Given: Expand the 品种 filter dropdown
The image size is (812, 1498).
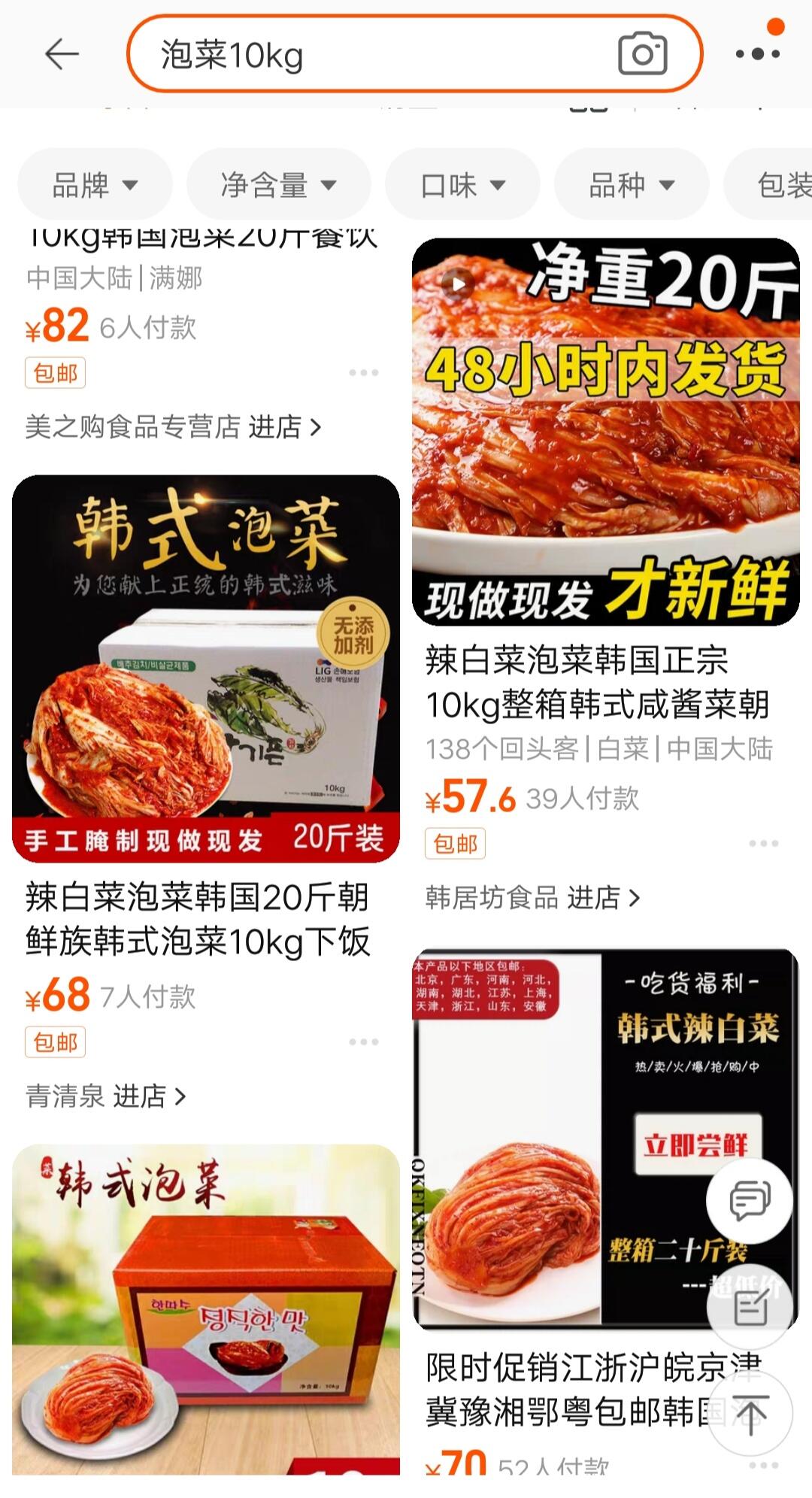Looking at the screenshot, I should (x=632, y=184).
